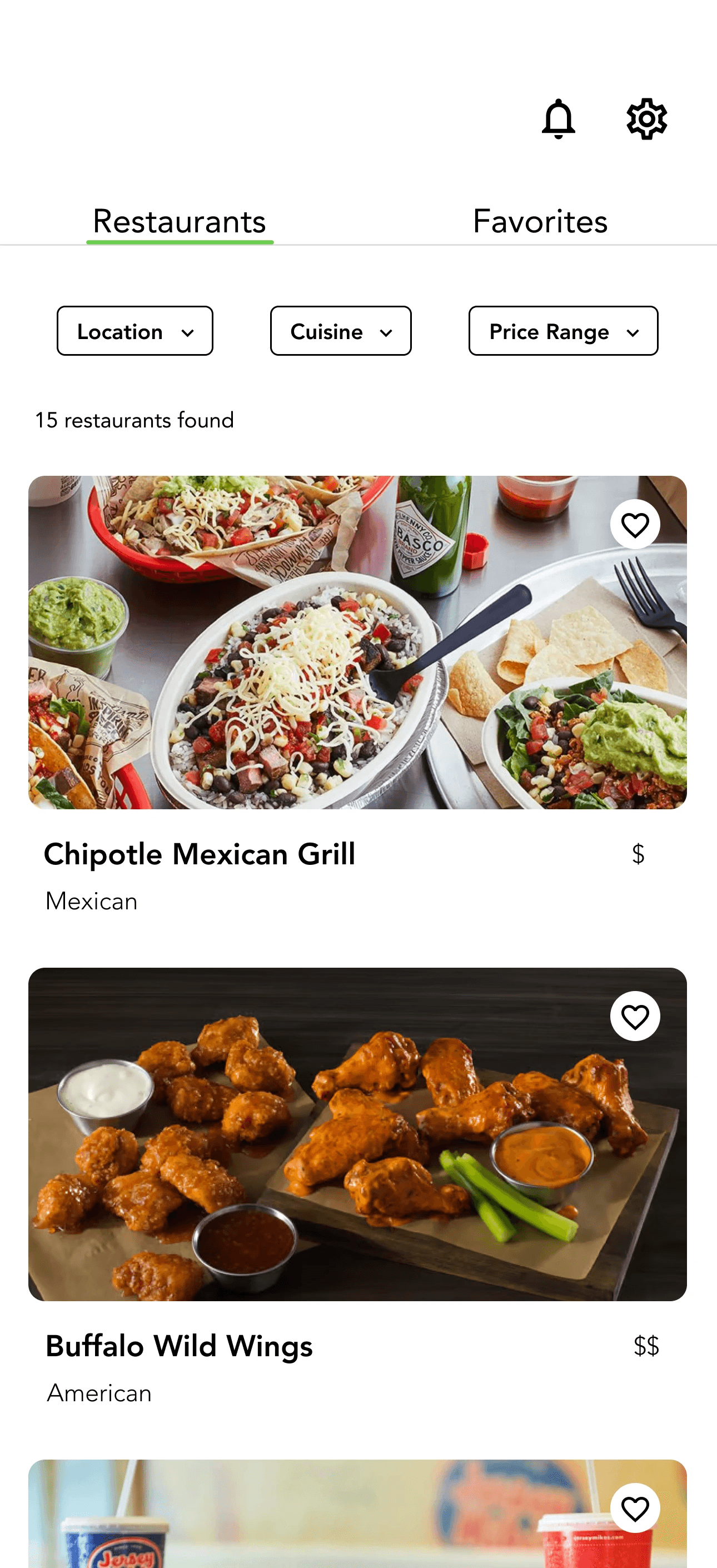Open the Price Range dropdown

(x=563, y=331)
